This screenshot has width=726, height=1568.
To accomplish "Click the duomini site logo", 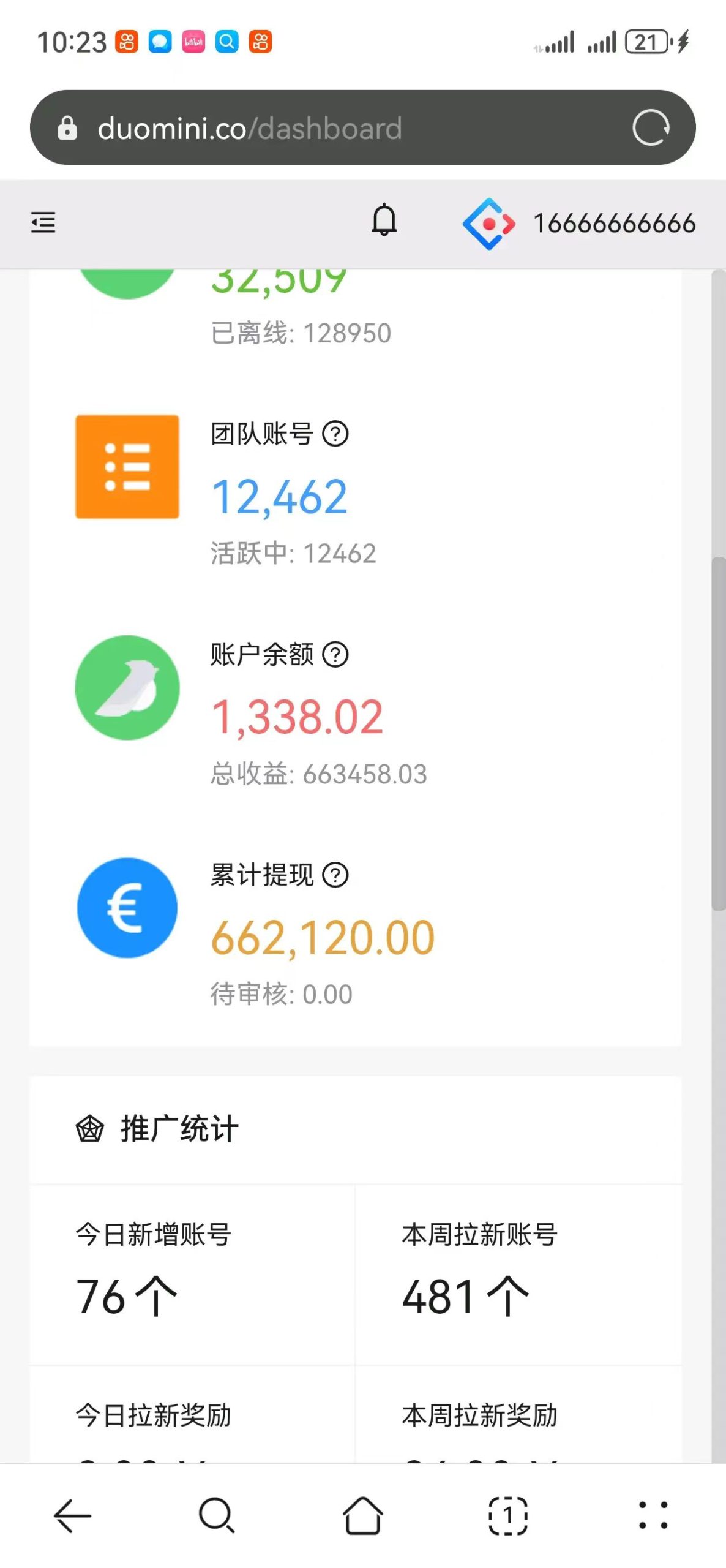I will click(490, 223).
